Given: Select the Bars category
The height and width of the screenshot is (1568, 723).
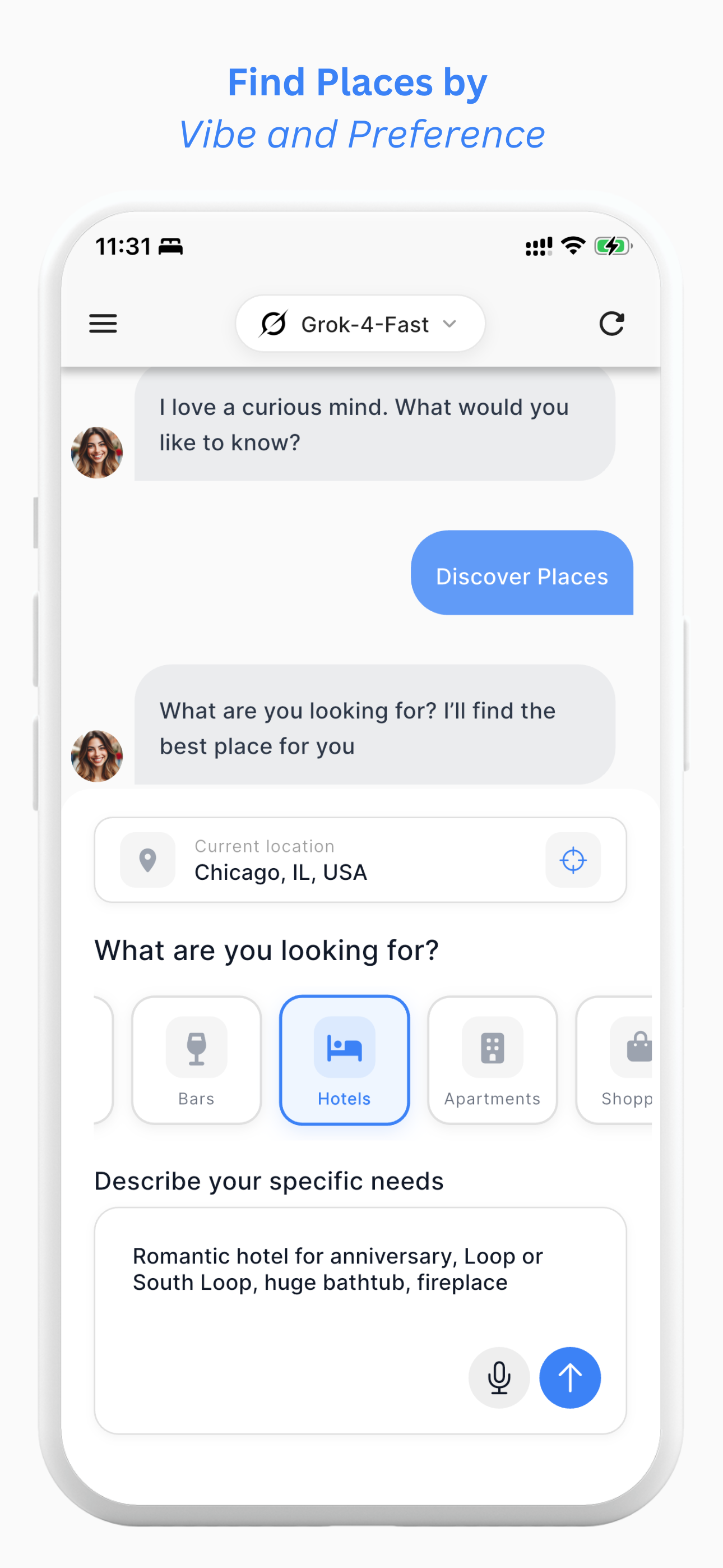Looking at the screenshot, I should [x=196, y=1060].
